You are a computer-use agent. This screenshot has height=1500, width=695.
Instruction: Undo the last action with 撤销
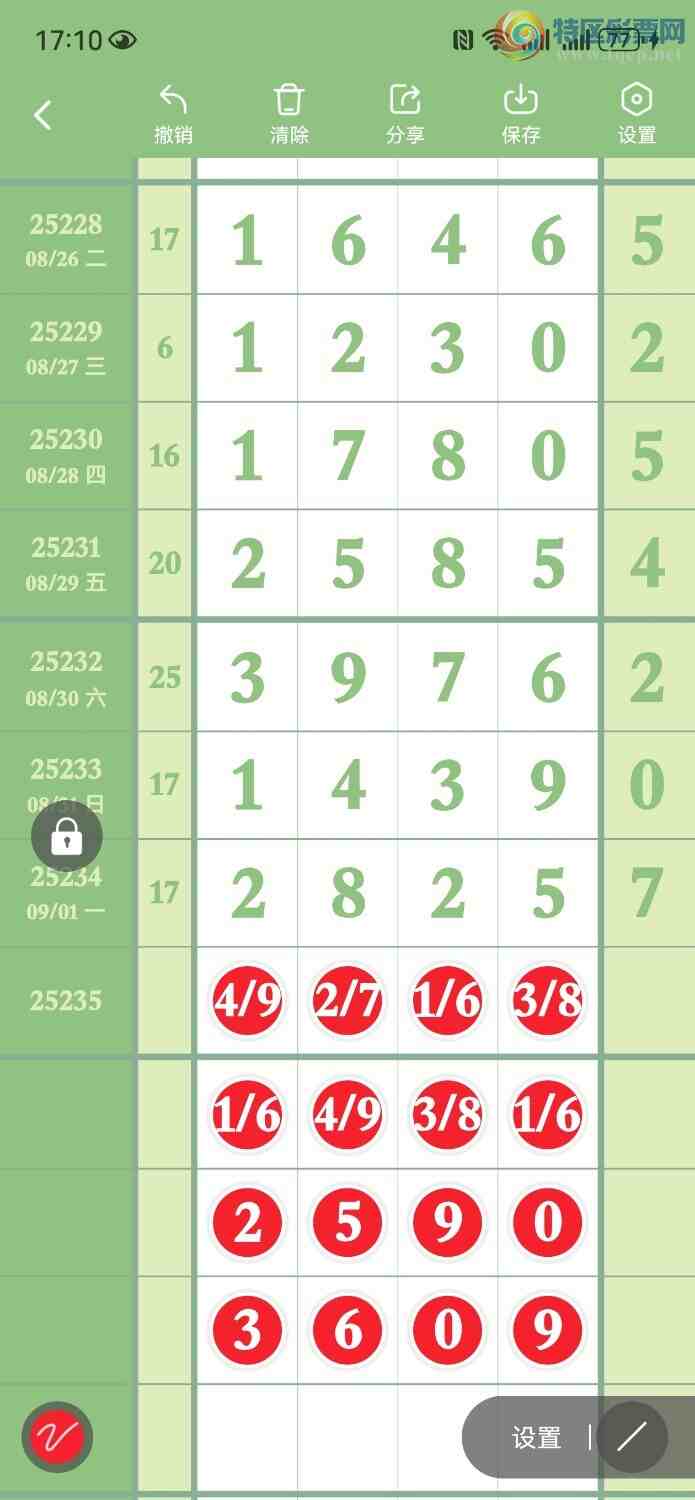click(x=173, y=115)
